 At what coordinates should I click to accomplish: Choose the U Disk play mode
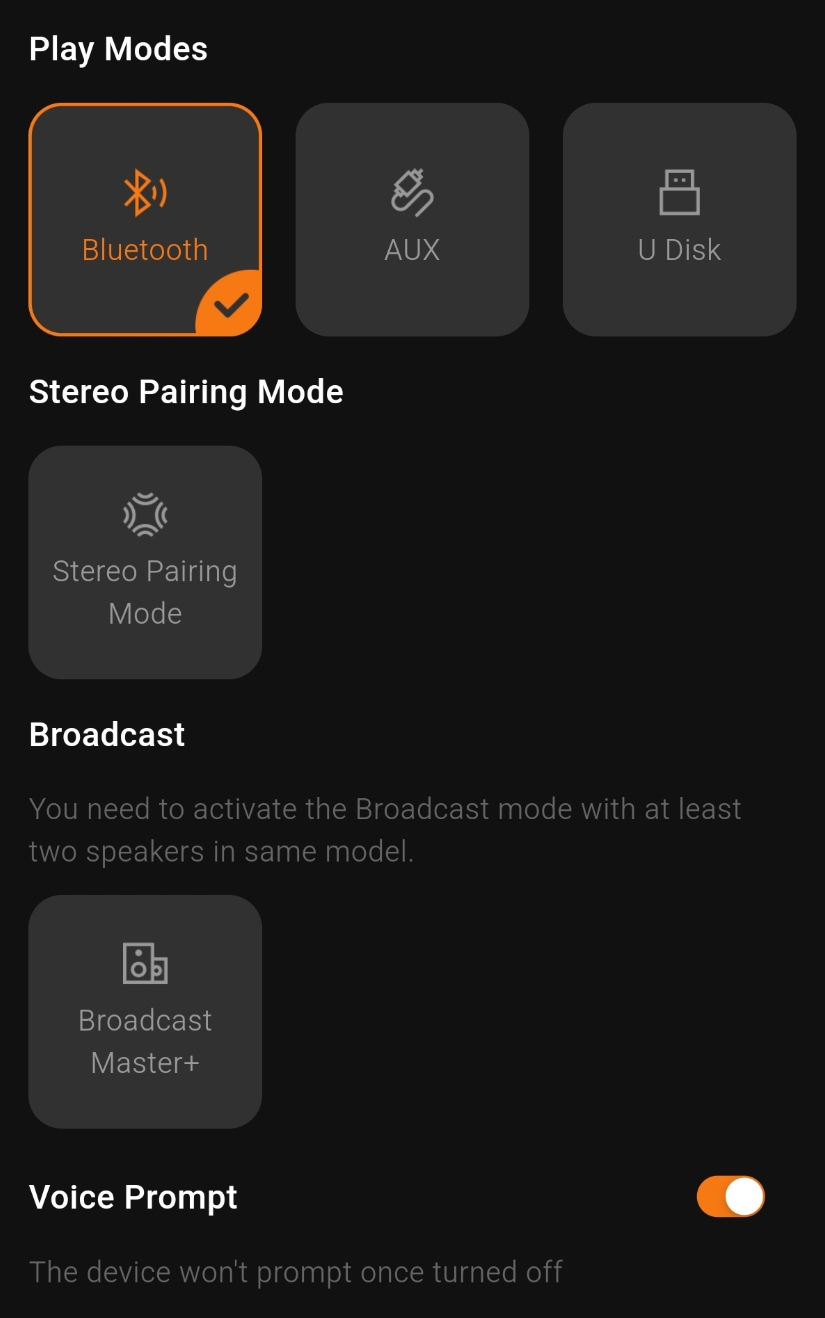(x=679, y=219)
